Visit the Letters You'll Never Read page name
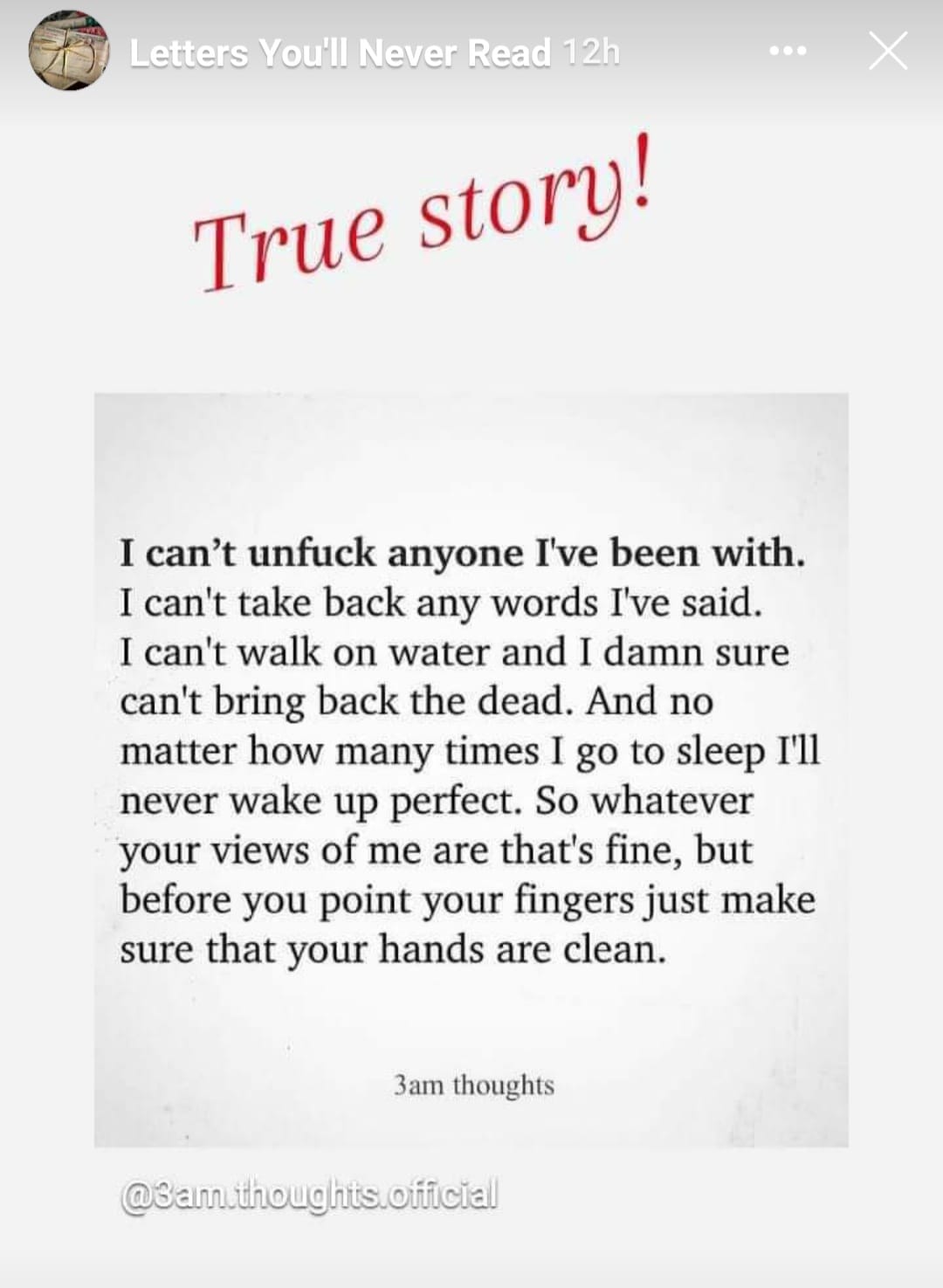The width and height of the screenshot is (943, 1288). (340, 53)
